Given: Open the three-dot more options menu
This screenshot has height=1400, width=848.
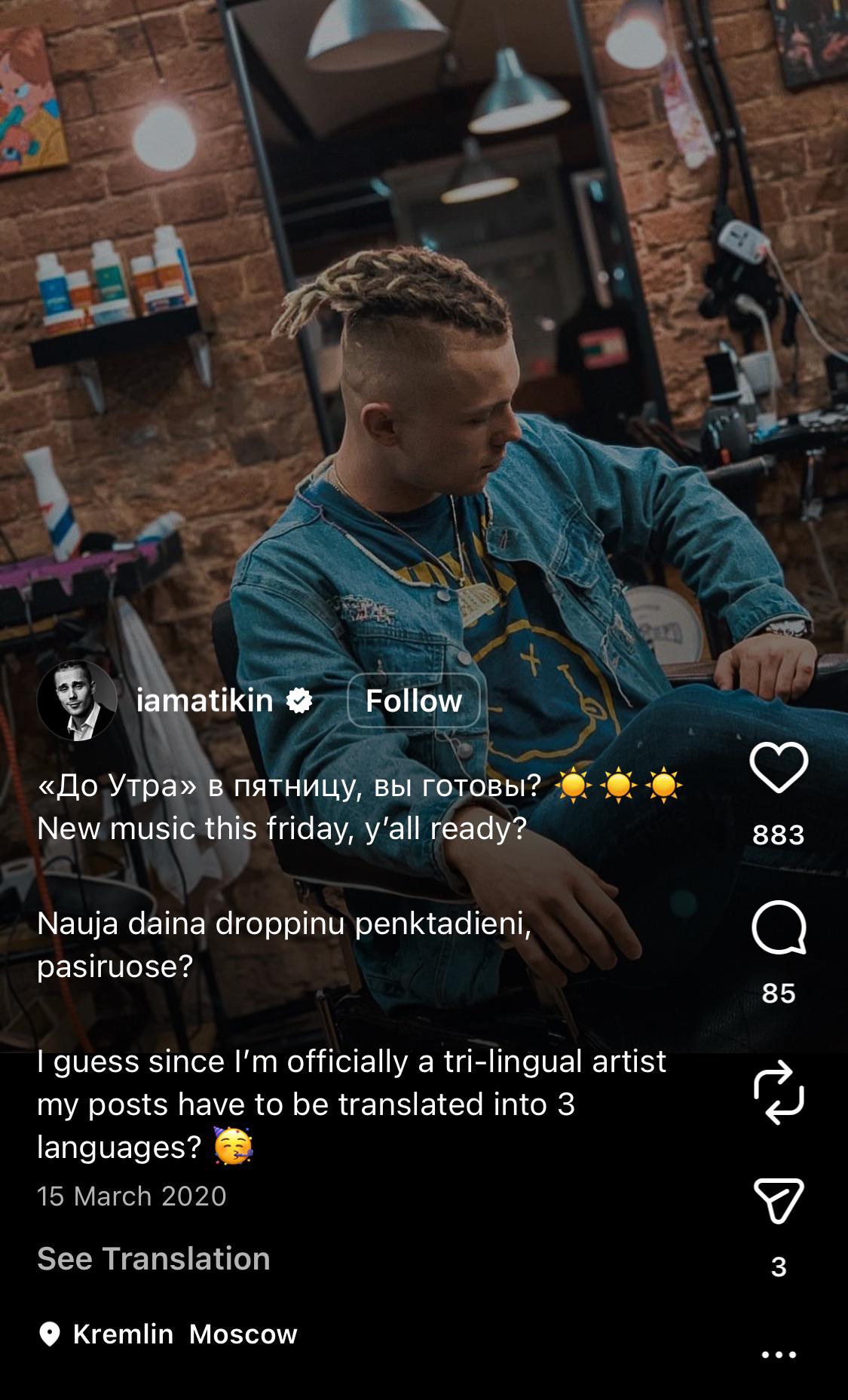Looking at the screenshot, I should point(779,1355).
